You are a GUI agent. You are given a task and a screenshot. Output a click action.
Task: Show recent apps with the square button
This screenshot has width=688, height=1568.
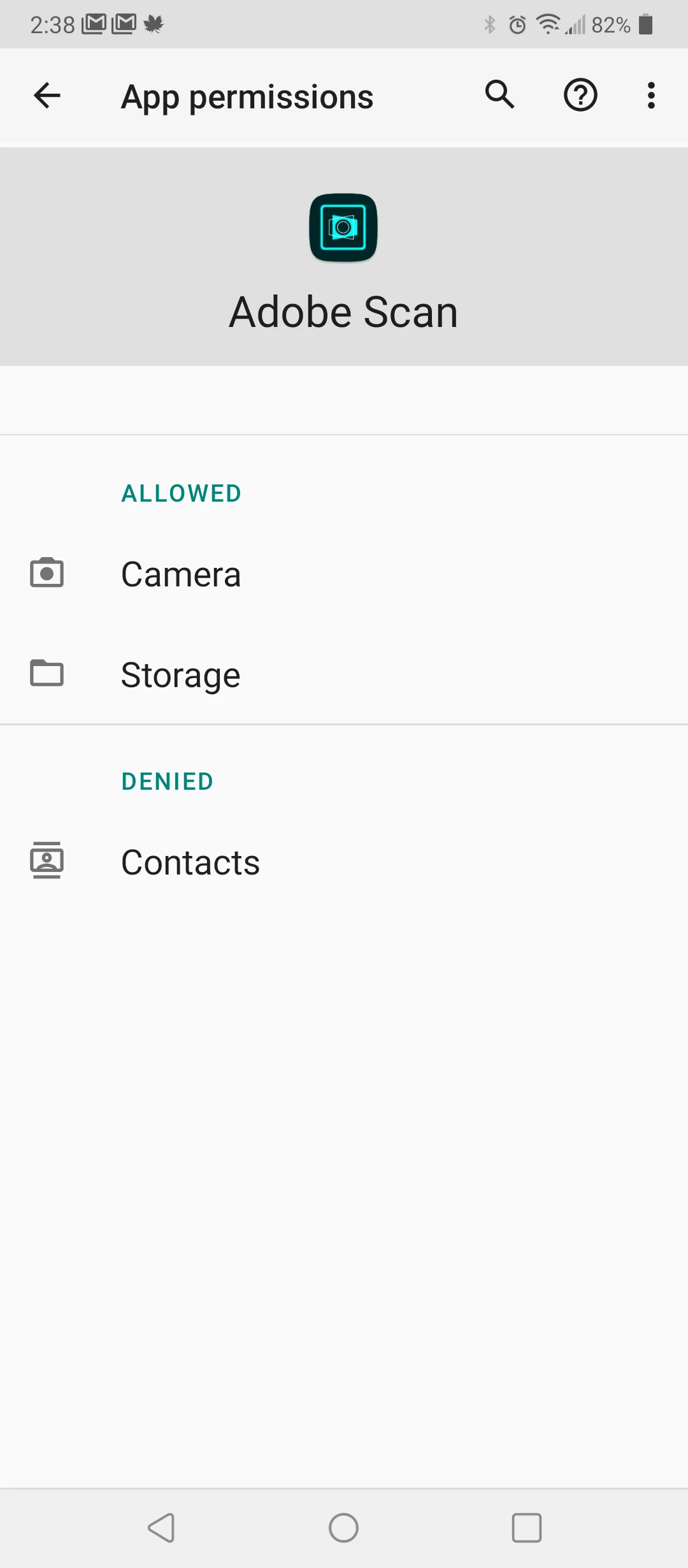tap(527, 1527)
